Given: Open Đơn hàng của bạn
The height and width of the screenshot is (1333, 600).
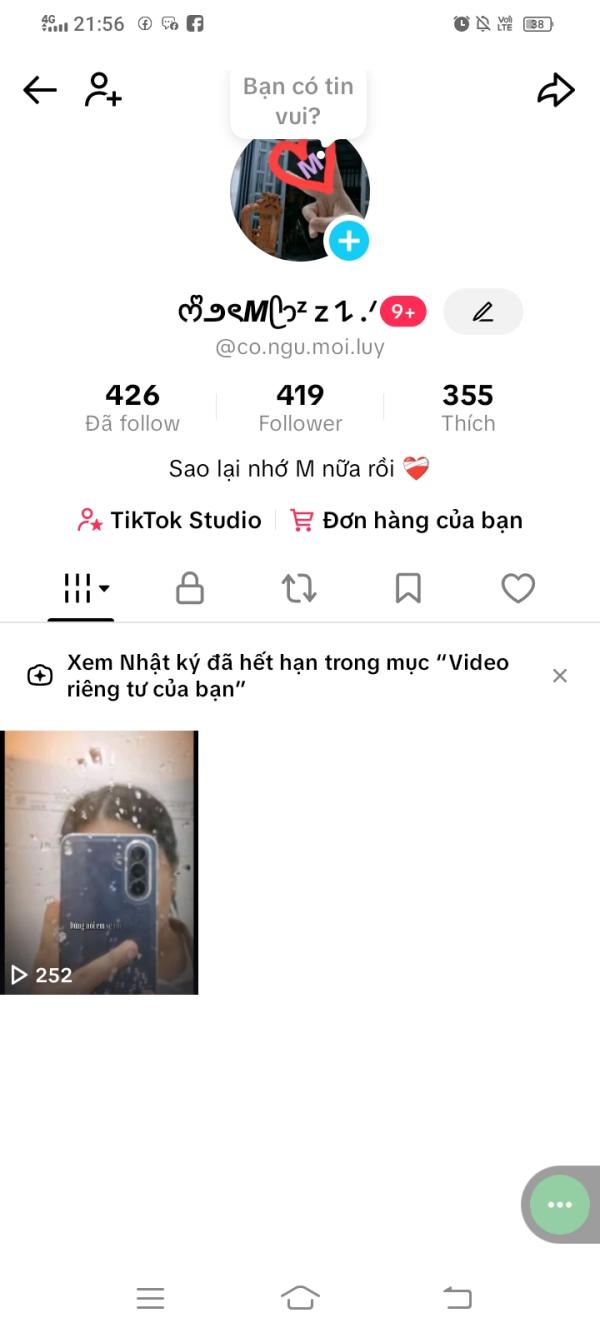Looking at the screenshot, I should 407,520.
